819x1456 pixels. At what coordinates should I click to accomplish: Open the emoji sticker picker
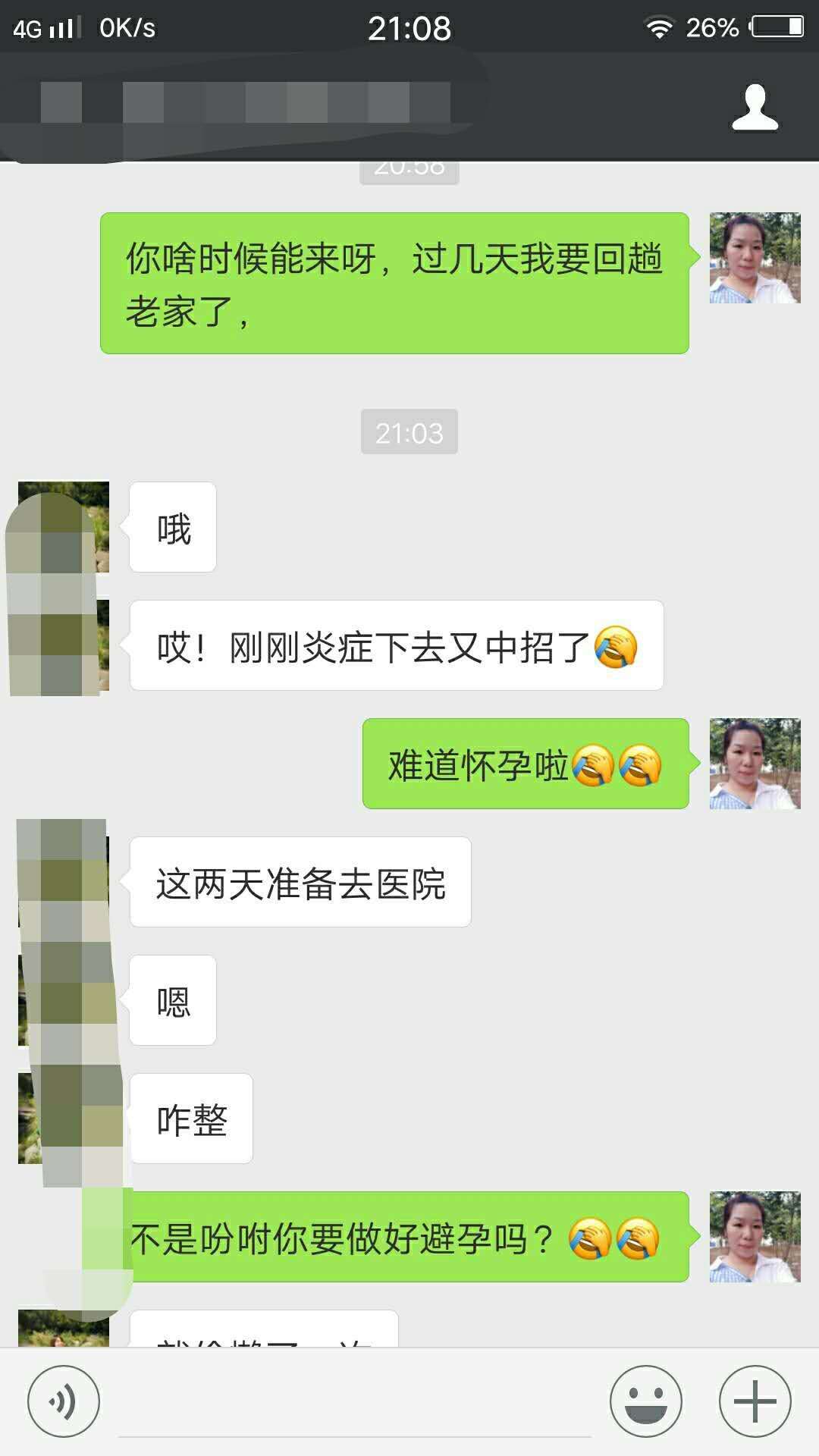(646, 1401)
